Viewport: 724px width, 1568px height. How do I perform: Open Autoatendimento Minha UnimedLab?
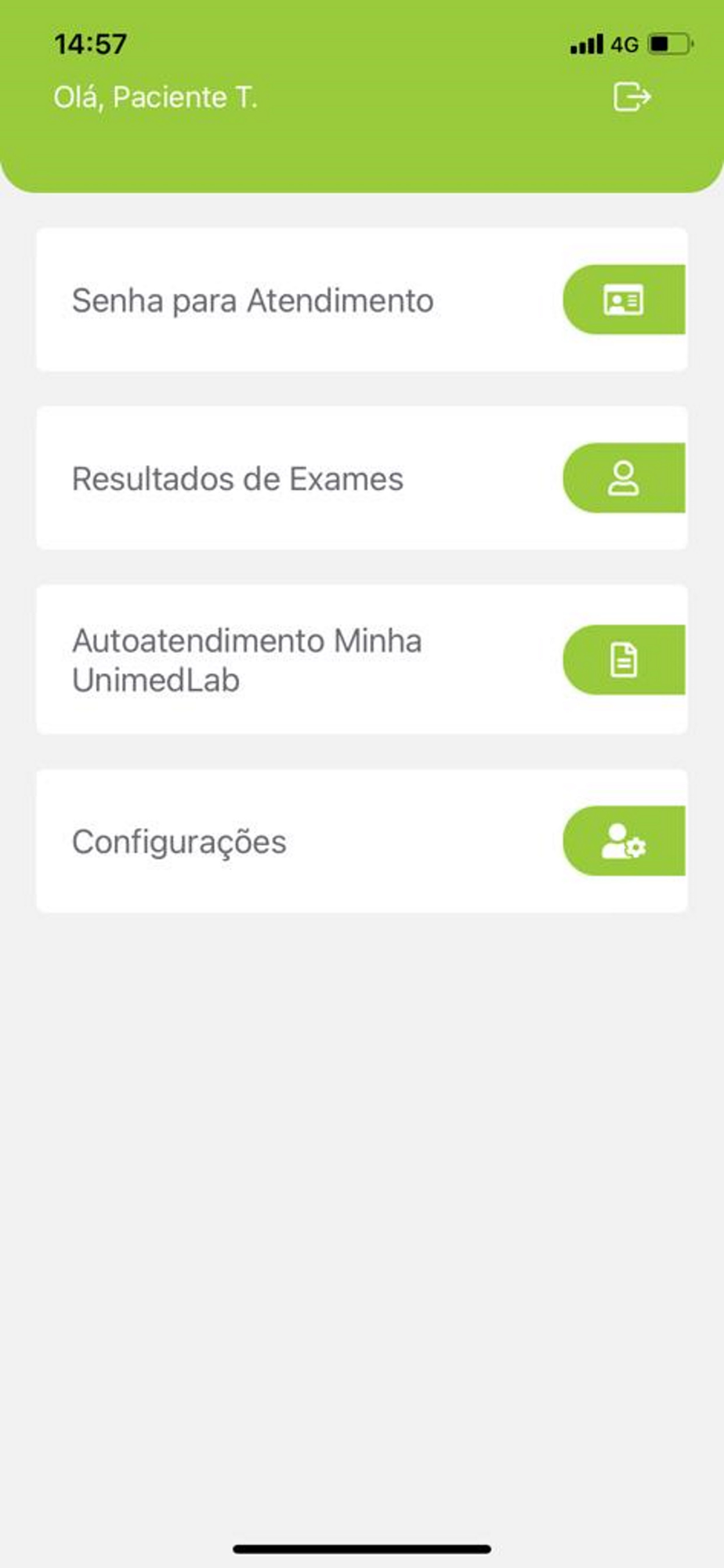(361, 659)
